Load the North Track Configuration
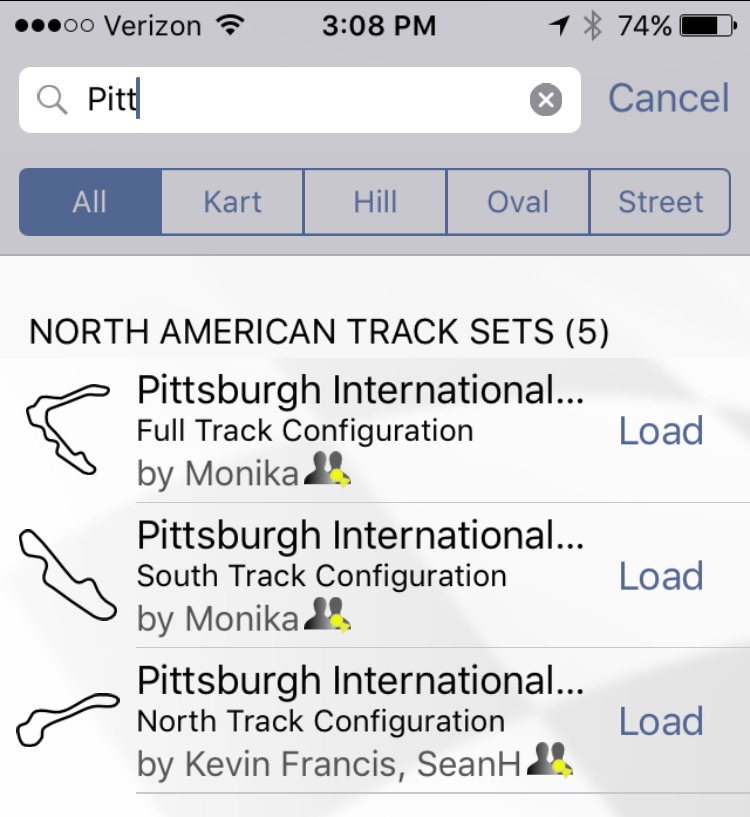This screenshot has width=750, height=817. [661, 721]
